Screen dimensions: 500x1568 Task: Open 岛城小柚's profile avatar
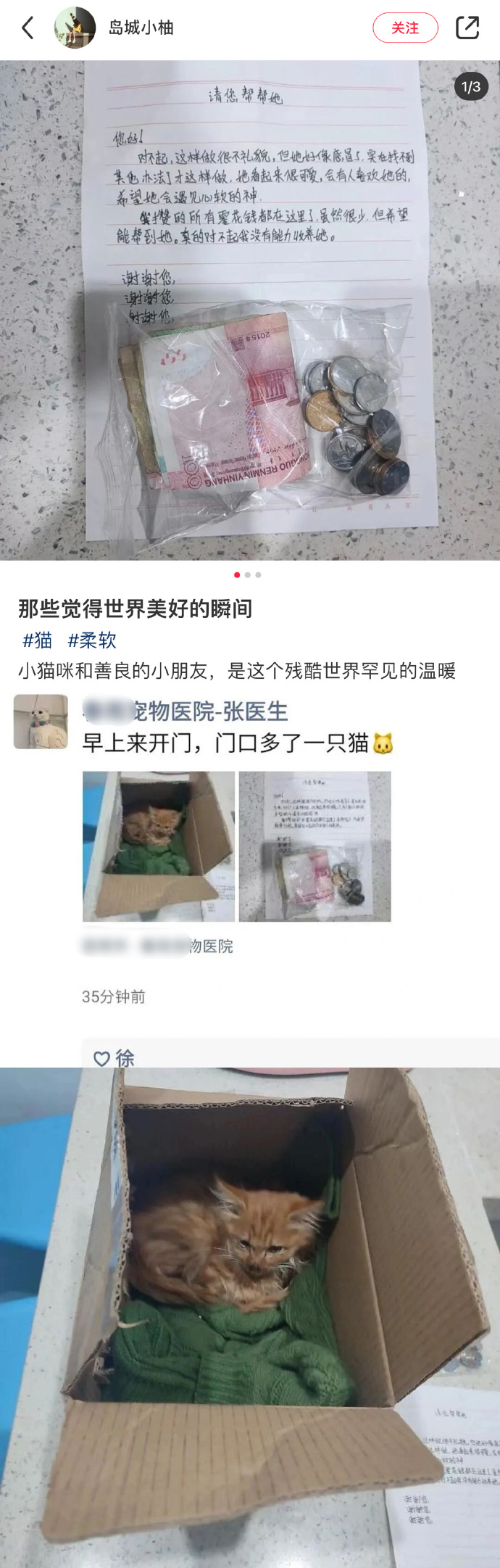[x=75, y=28]
